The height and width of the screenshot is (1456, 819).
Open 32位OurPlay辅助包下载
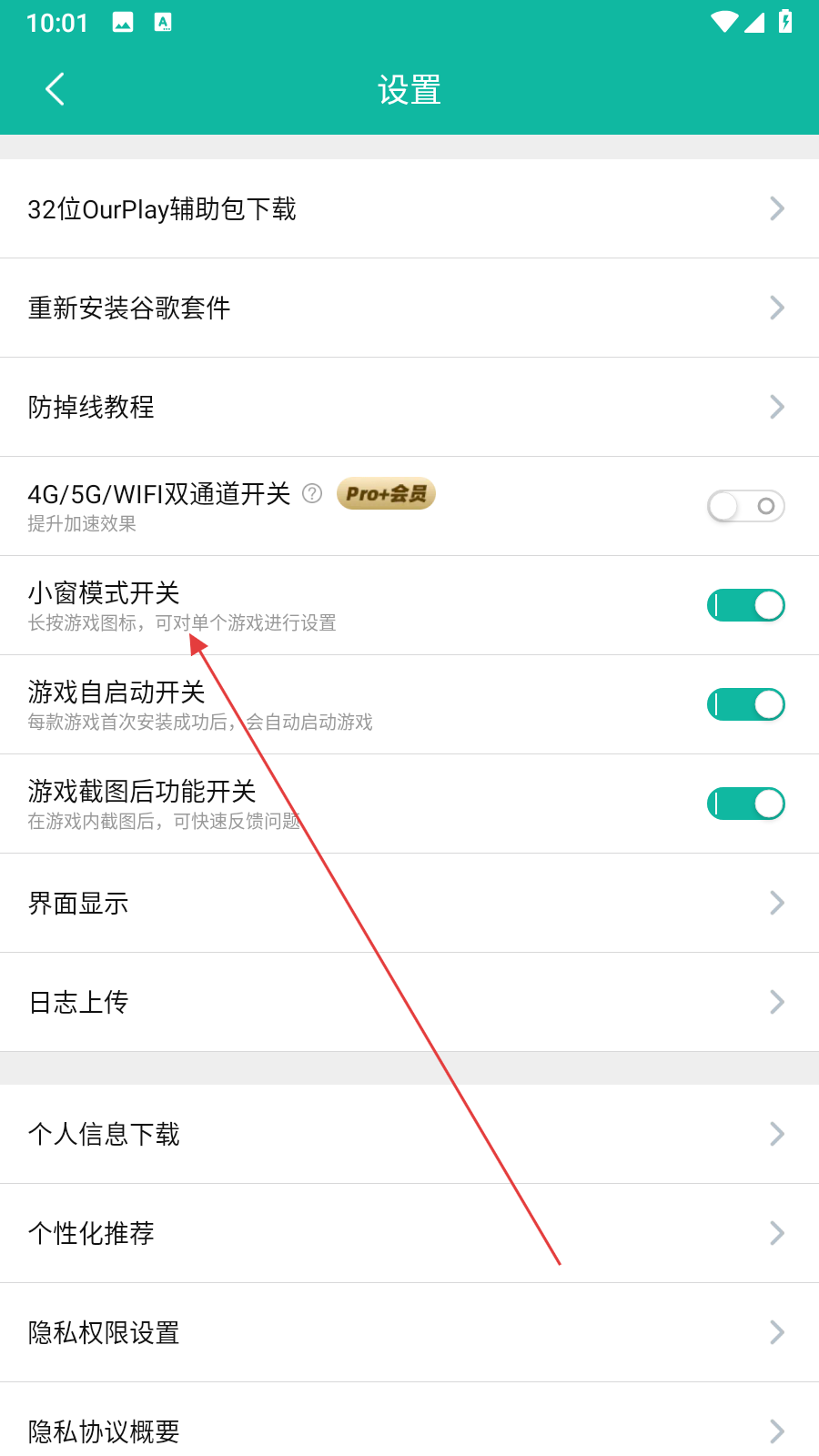coord(409,208)
